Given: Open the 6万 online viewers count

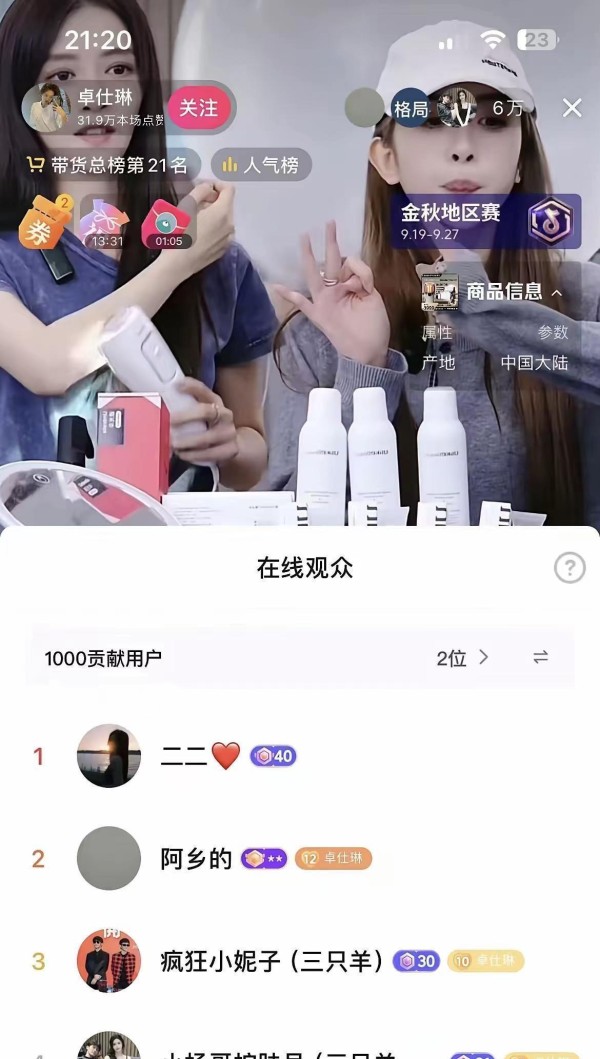Looking at the screenshot, I should coord(507,108).
